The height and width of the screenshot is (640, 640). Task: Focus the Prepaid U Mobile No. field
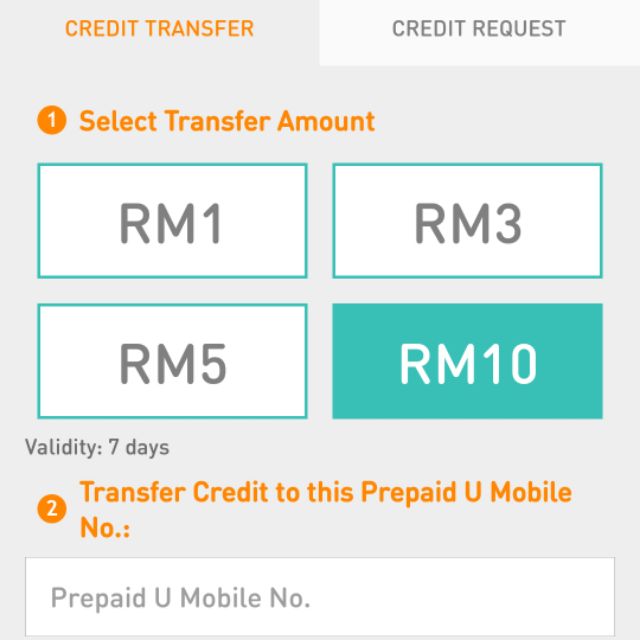coord(320,597)
